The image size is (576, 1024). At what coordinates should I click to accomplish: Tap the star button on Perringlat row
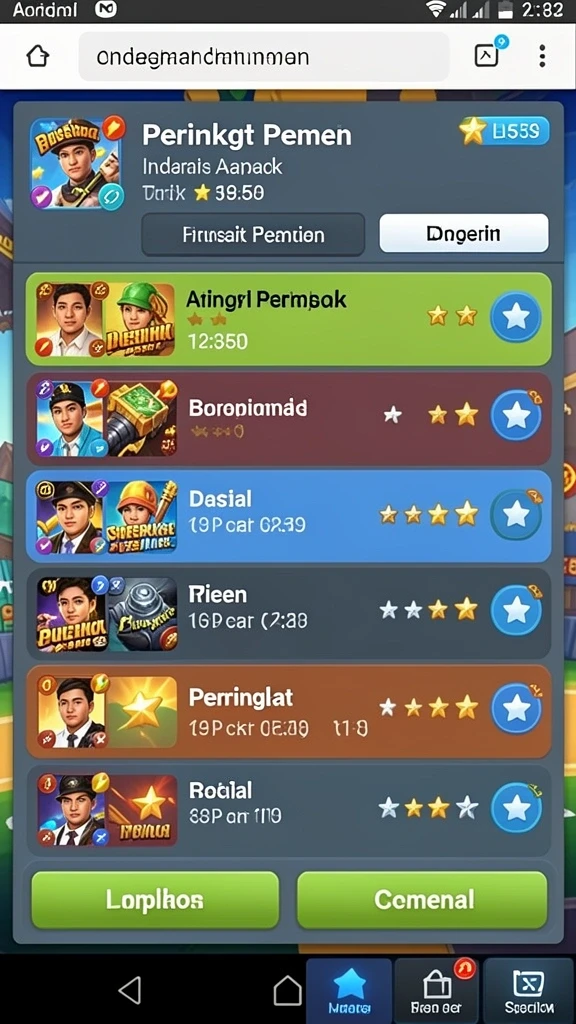coord(516,708)
